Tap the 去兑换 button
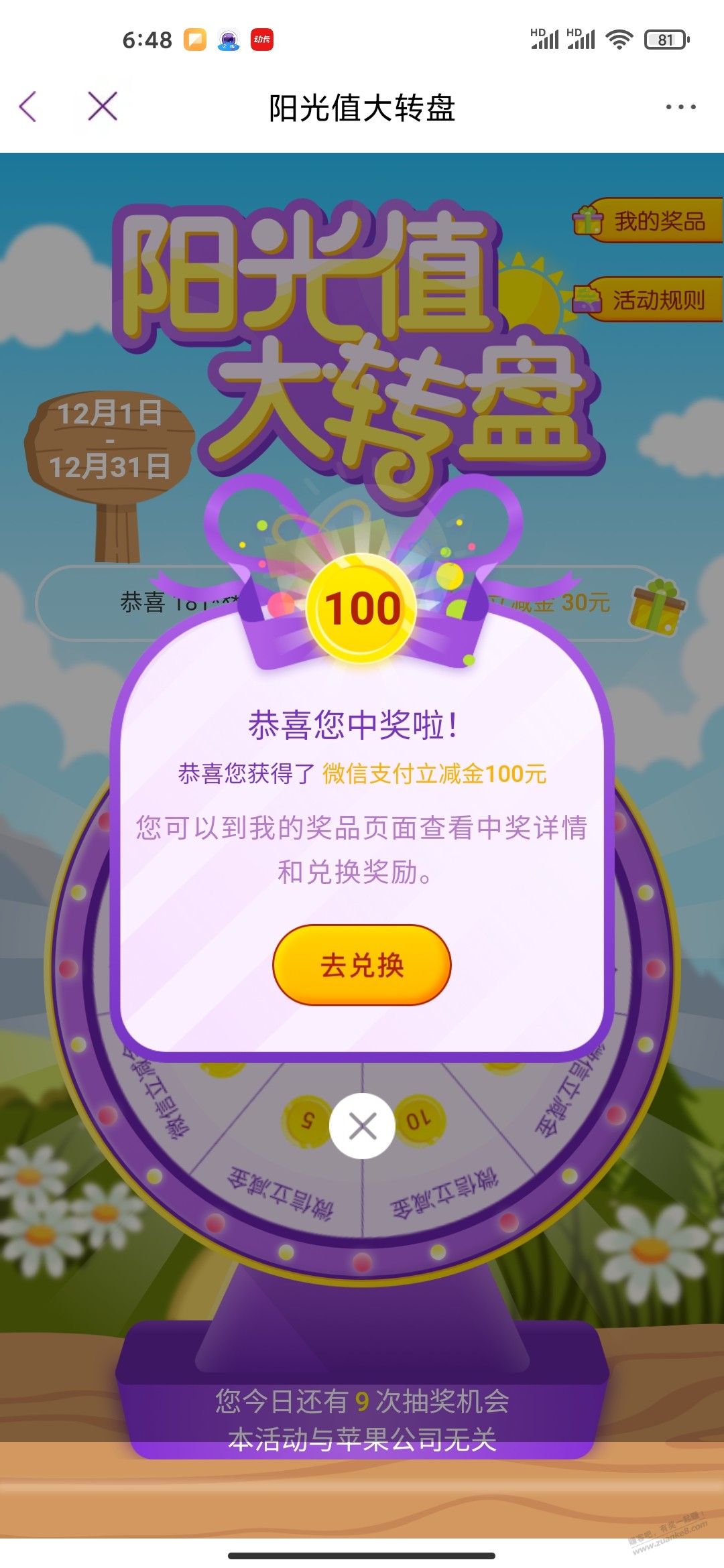 pos(362,965)
